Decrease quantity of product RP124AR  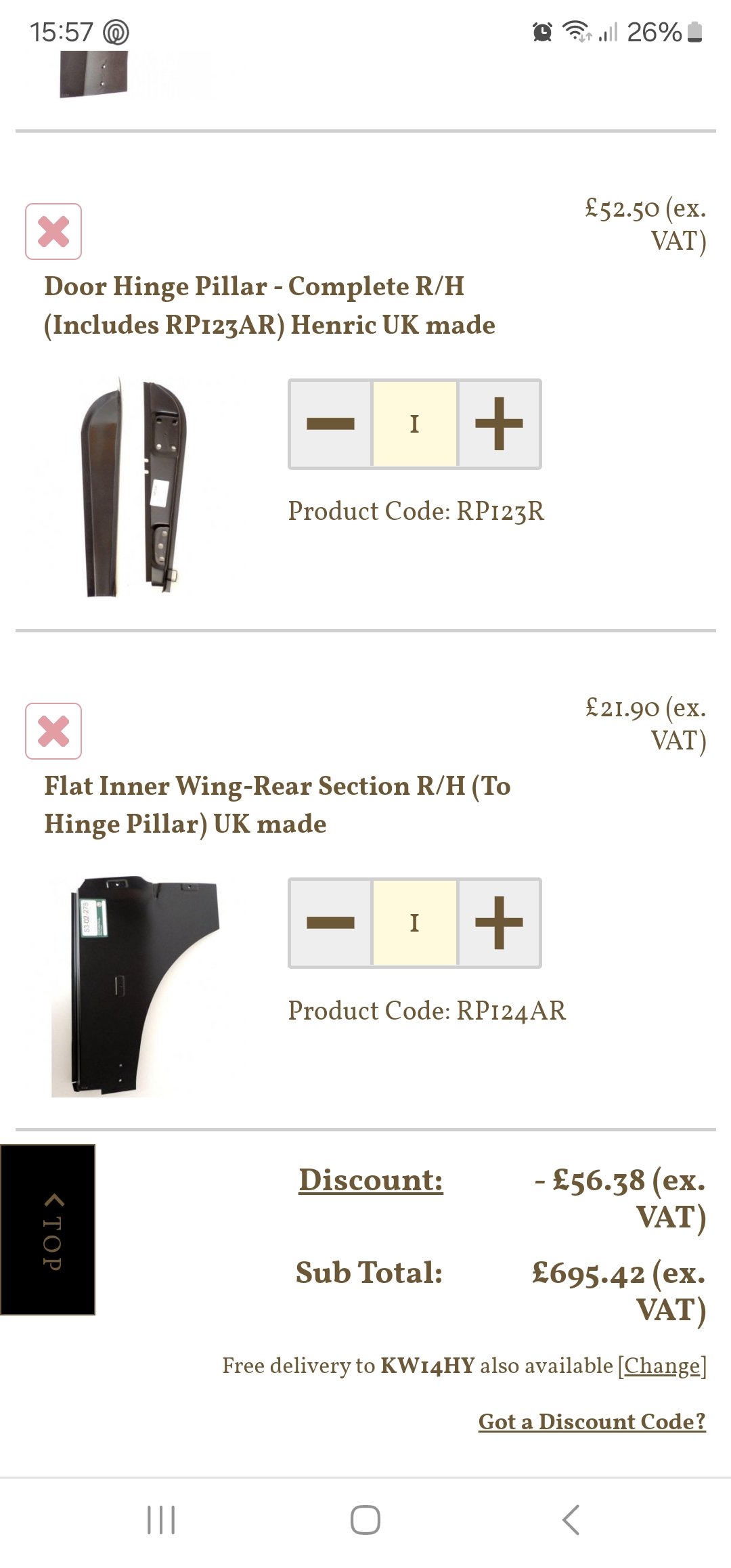point(330,923)
